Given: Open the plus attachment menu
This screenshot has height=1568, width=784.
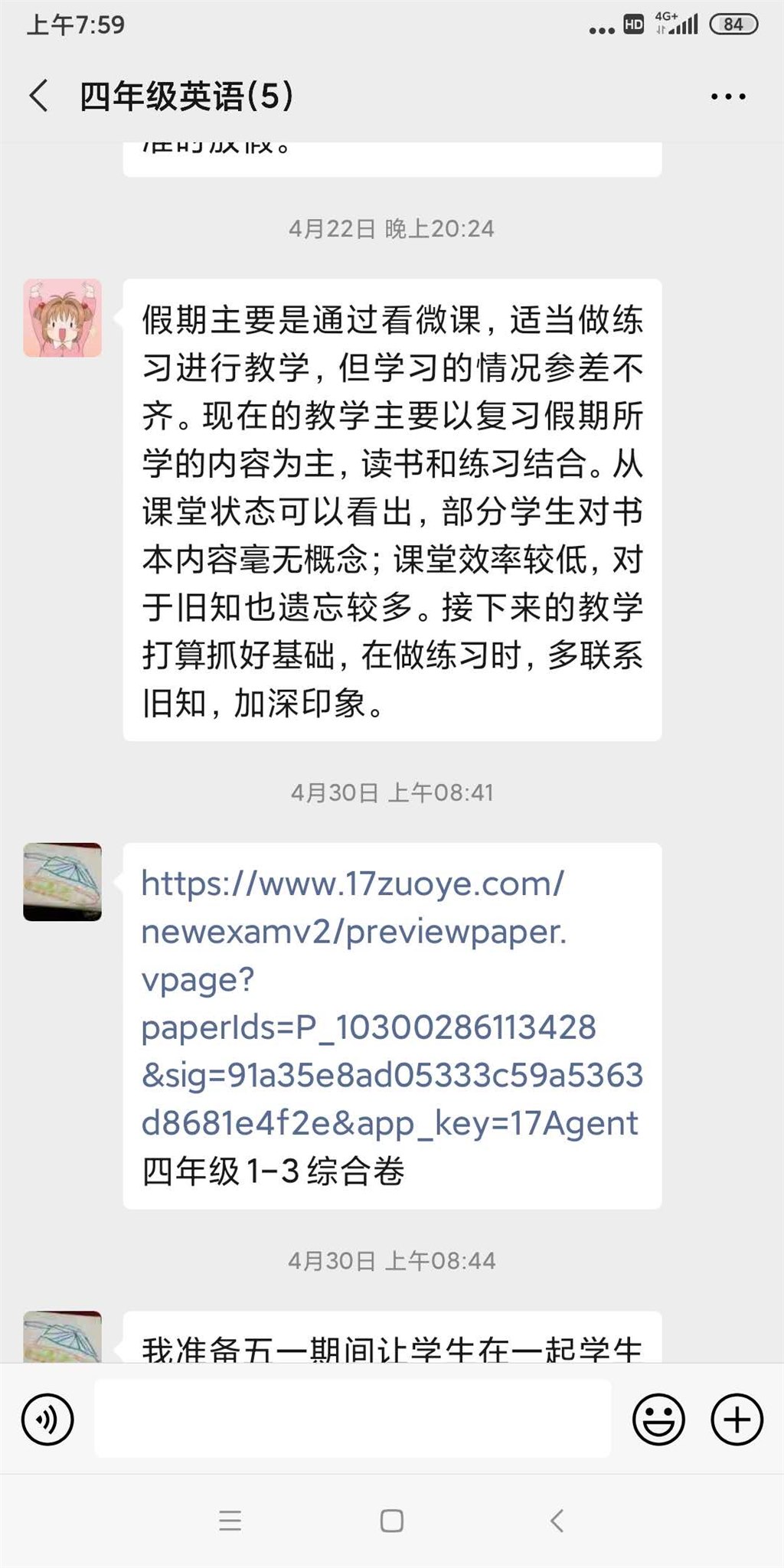Looking at the screenshot, I should (737, 1419).
